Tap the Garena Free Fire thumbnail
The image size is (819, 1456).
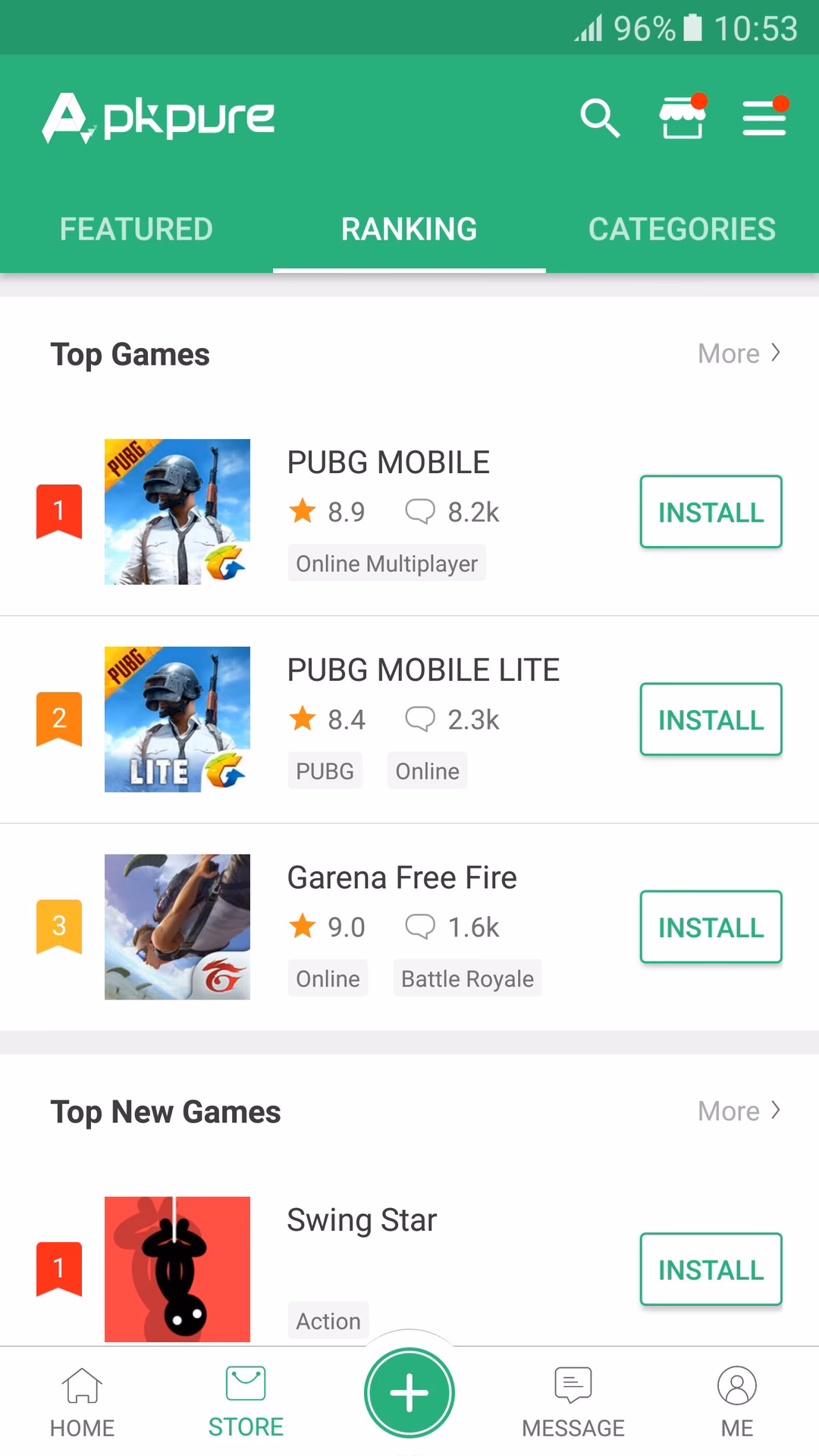tap(177, 927)
